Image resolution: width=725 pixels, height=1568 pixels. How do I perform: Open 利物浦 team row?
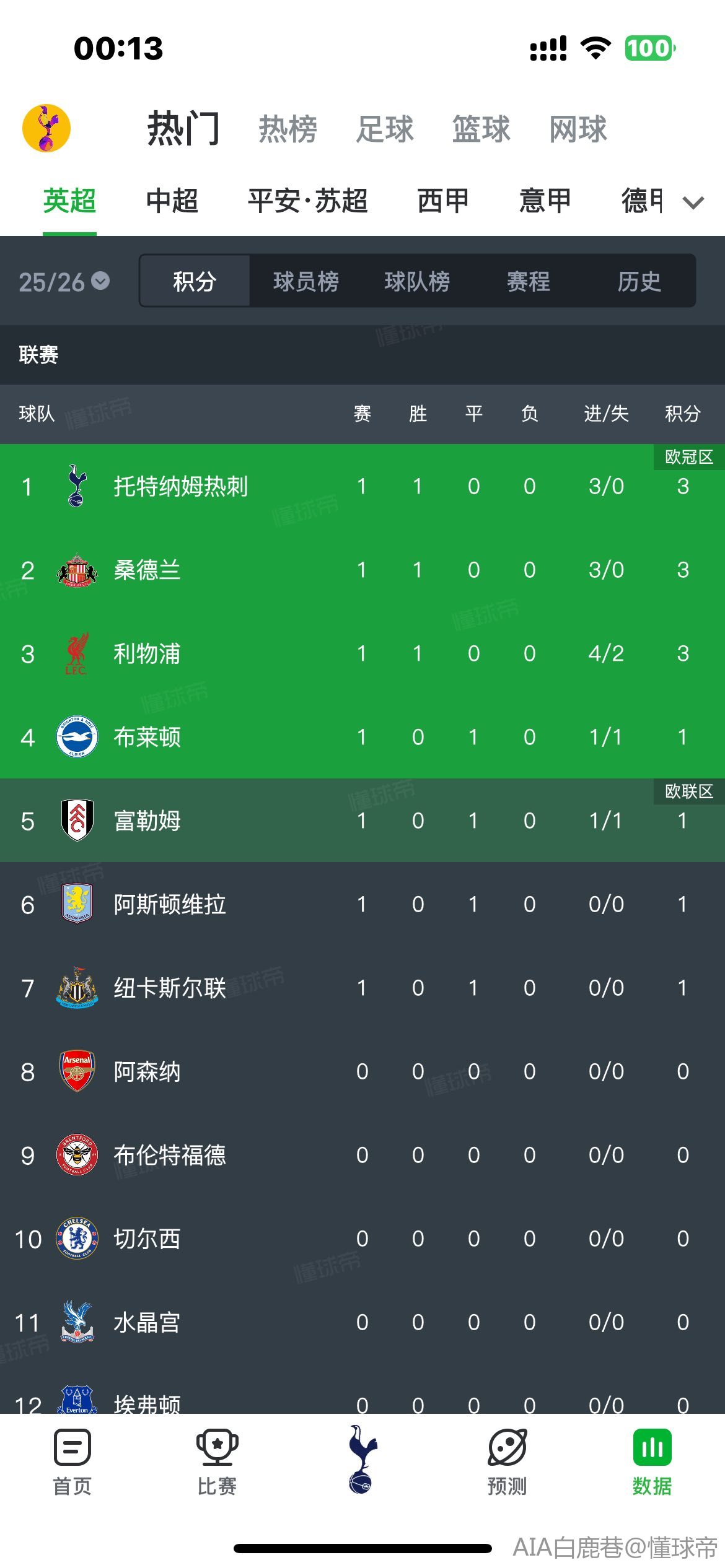tap(362, 653)
